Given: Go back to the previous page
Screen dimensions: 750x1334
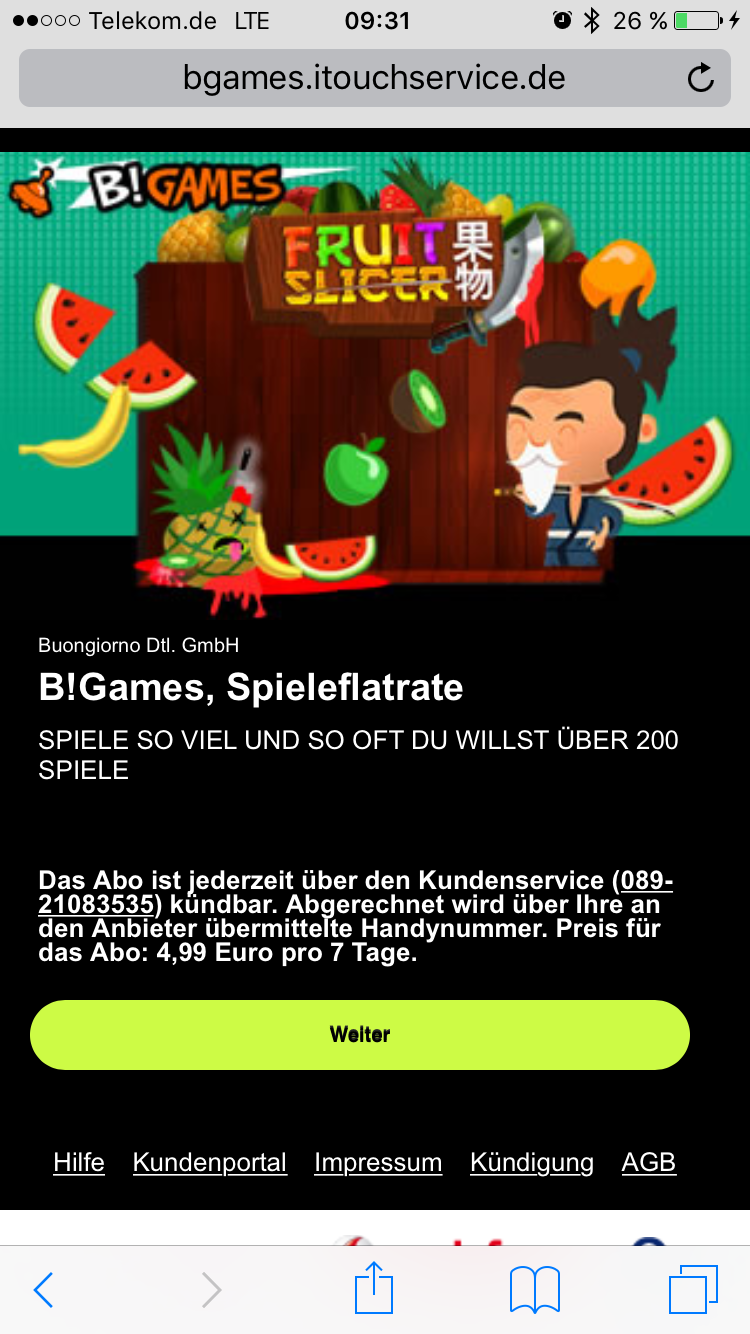Looking at the screenshot, I should (43, 1290).
